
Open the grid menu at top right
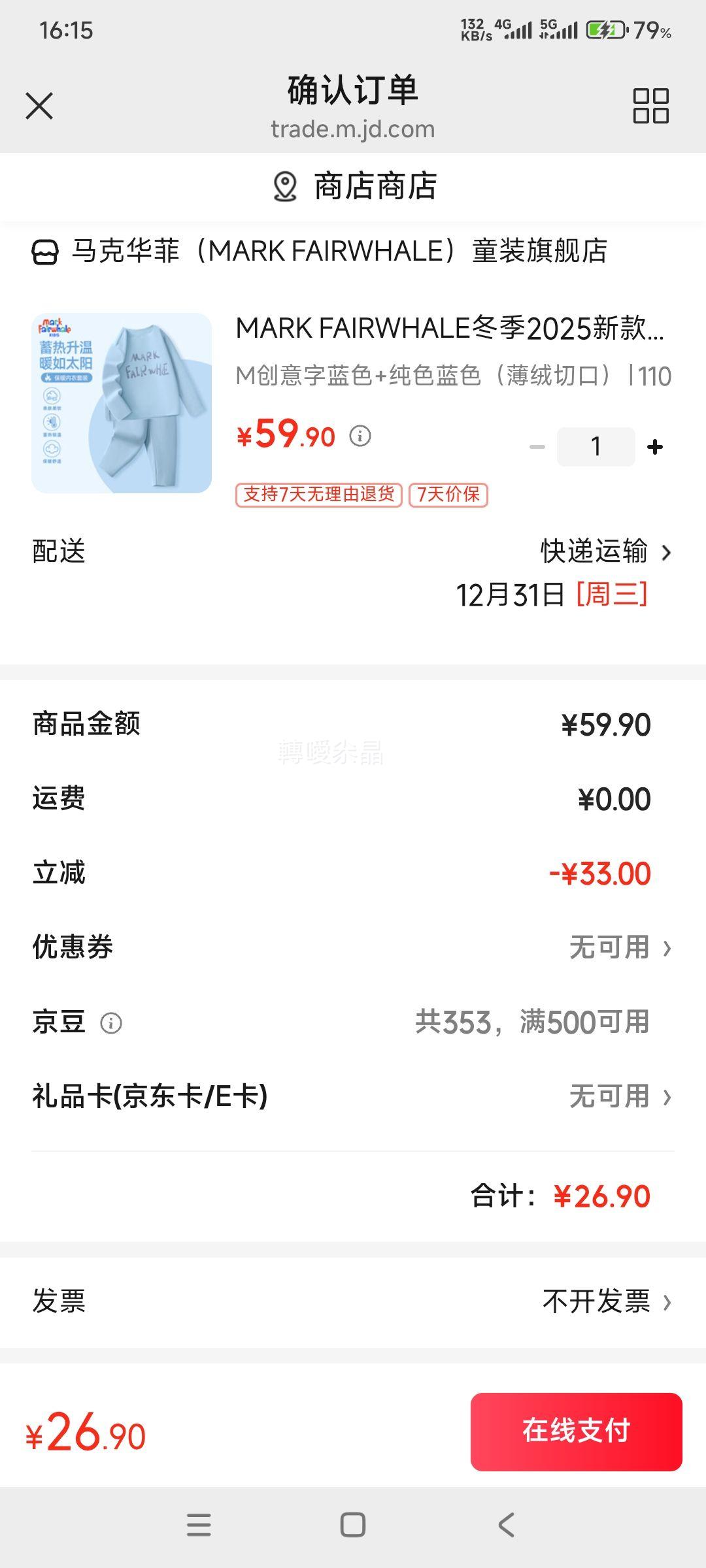pos(651,105)
